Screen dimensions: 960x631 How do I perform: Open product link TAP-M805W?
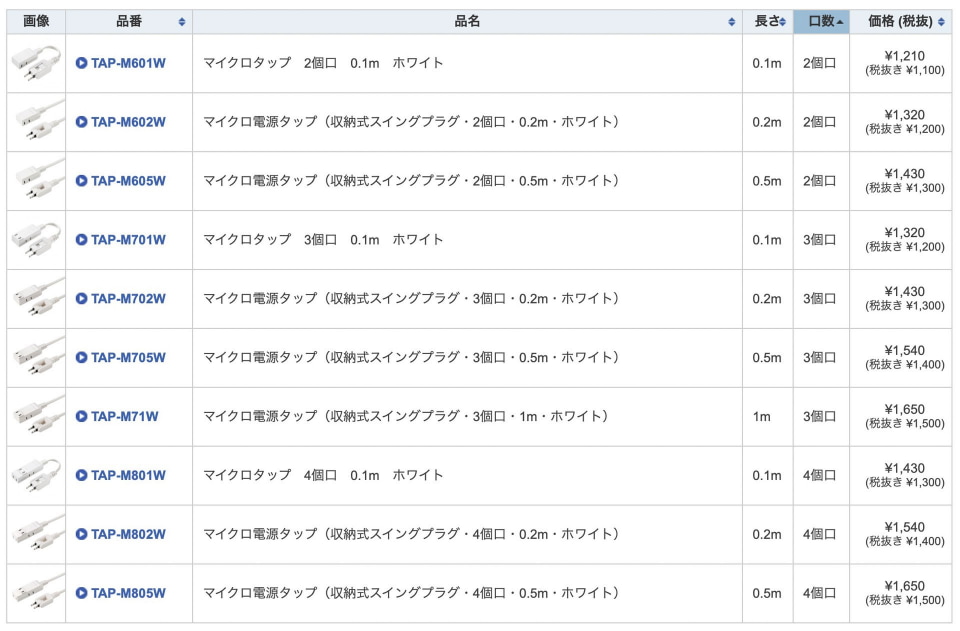127,594
